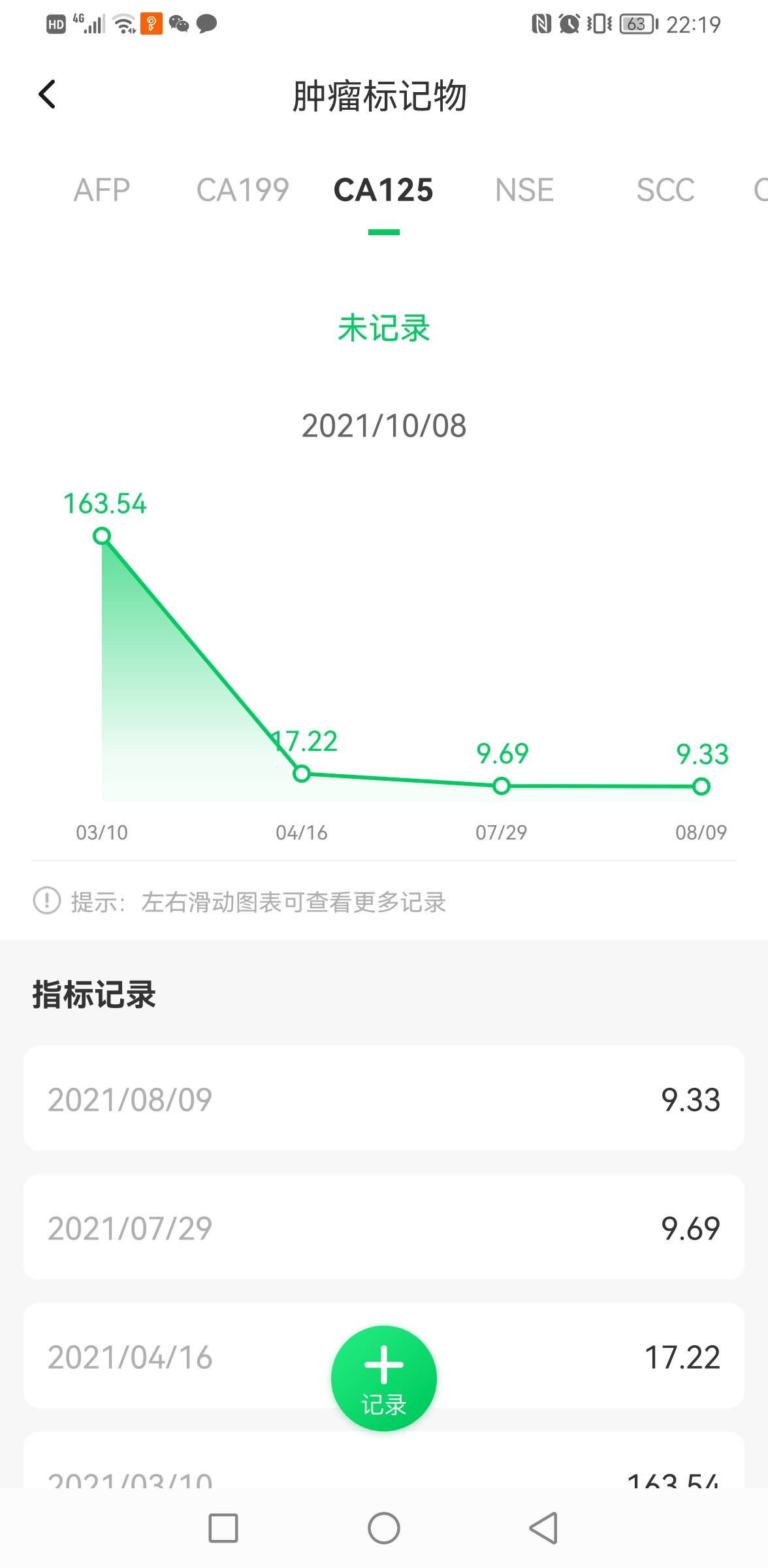Switch to the NSE tab
Viewport: 768px width, 1568px height.
coord(526,189)
